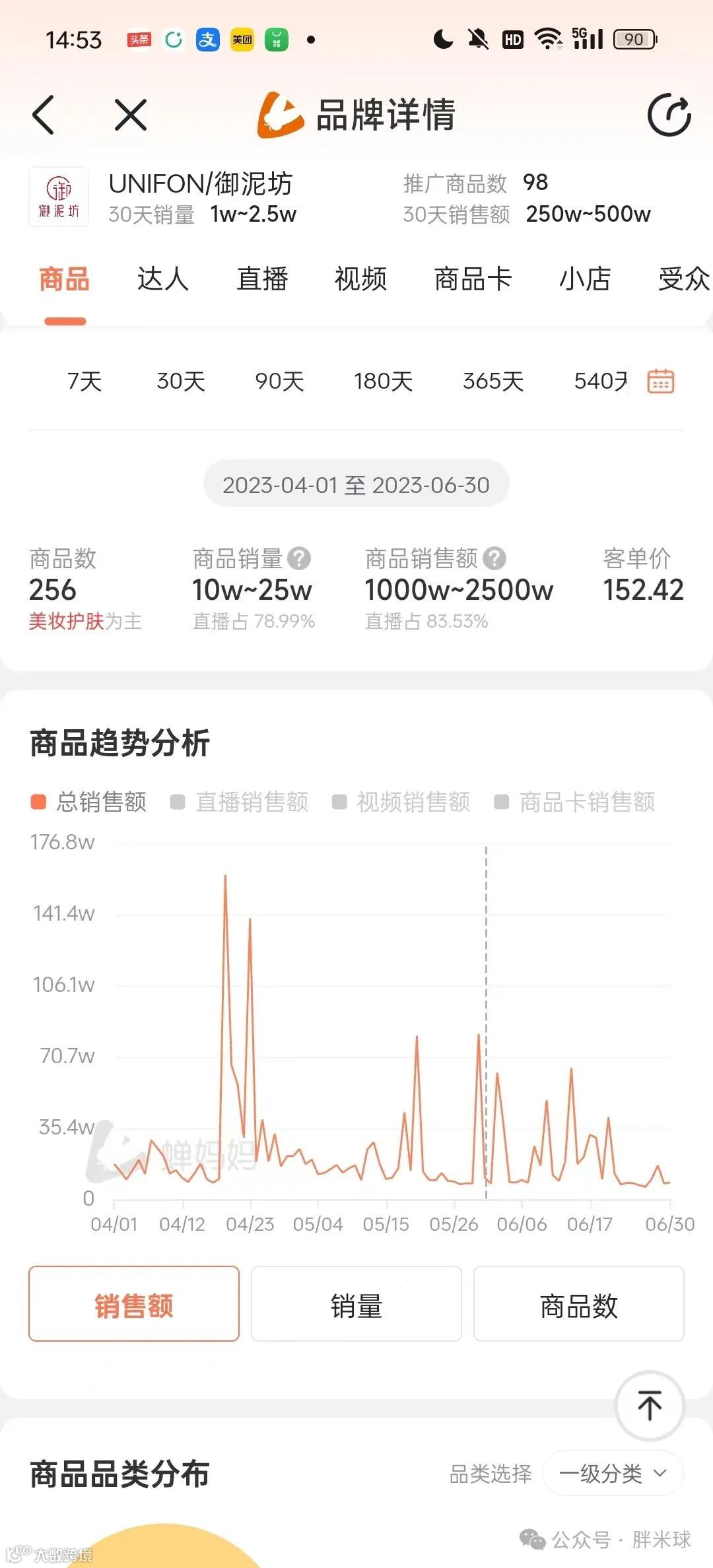Switch the period to 90天
Viewport: 713px width, 1568px height.
[279, 381]
